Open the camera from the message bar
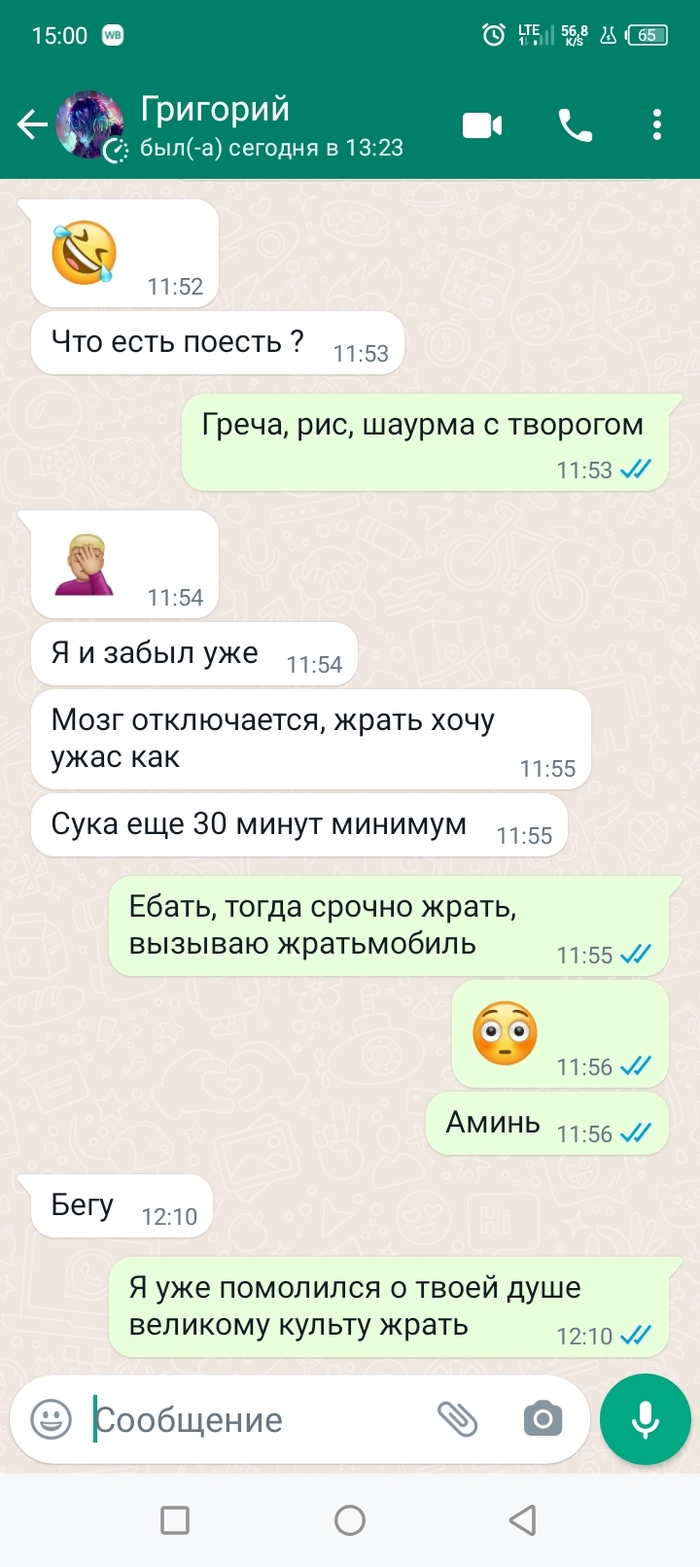 (543, 1418)
